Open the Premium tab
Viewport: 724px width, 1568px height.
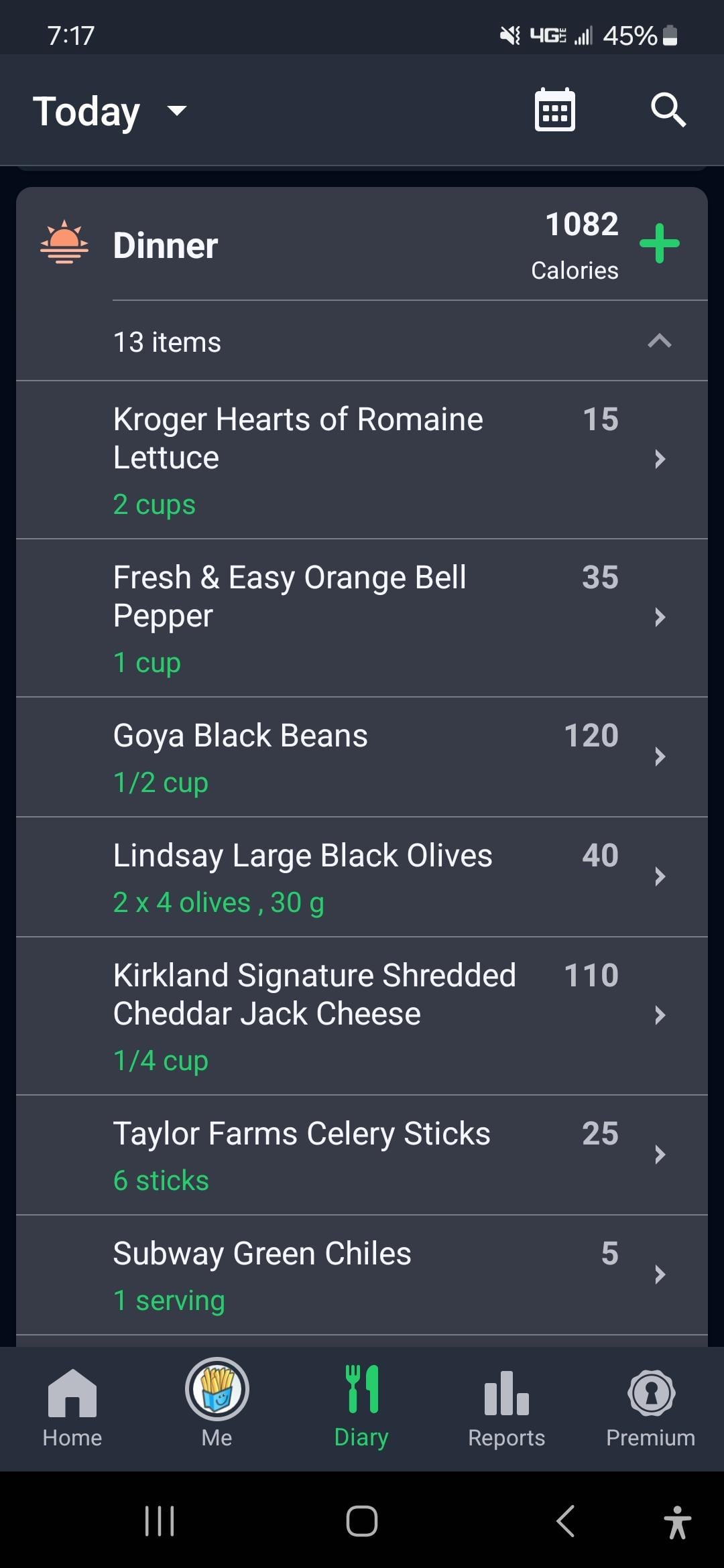651,1407
